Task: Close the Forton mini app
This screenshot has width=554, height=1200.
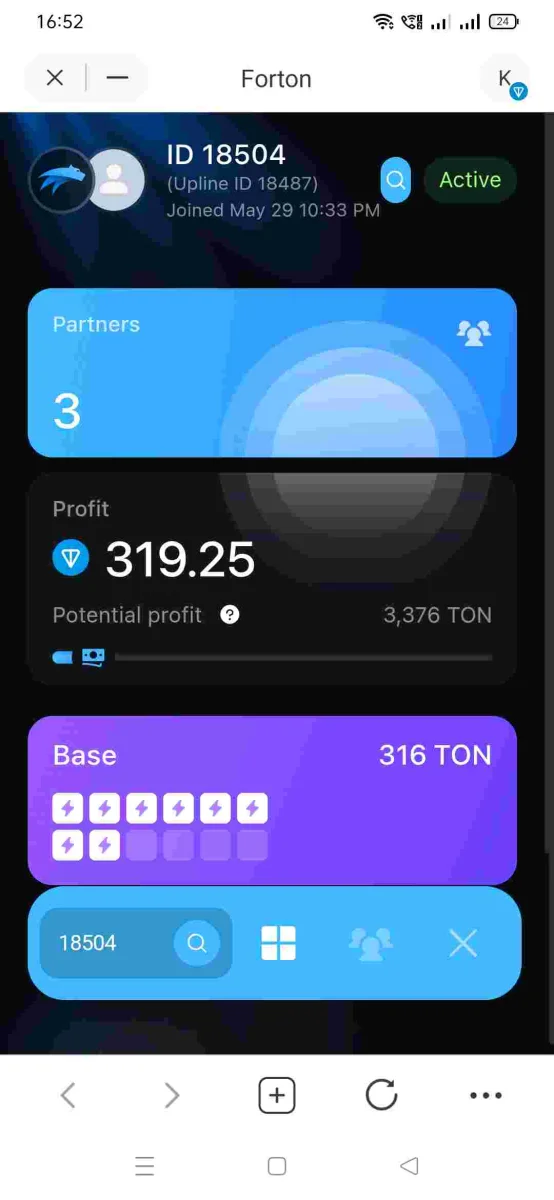Action: (x=55, y=78)
